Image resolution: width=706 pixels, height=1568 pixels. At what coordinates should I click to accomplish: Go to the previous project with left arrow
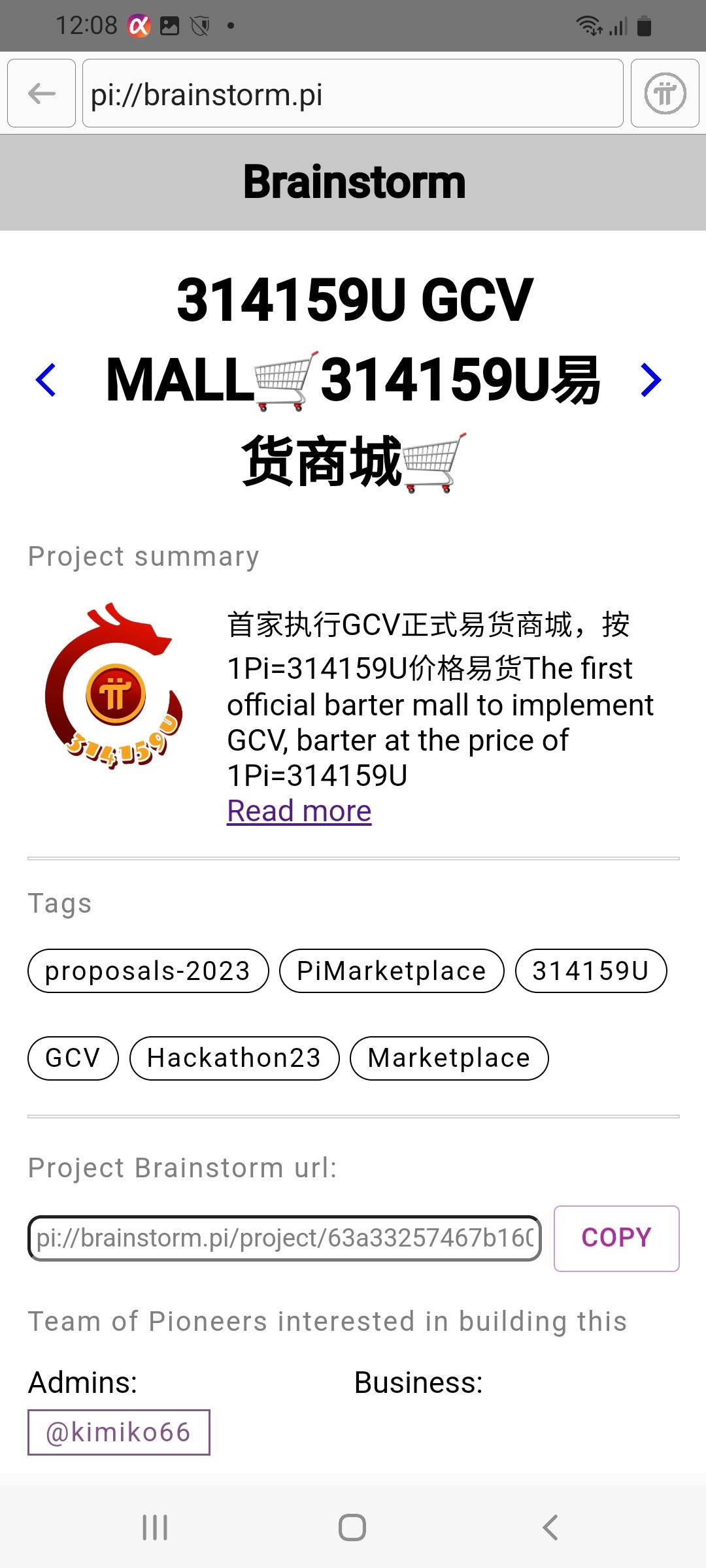(46, 380)
